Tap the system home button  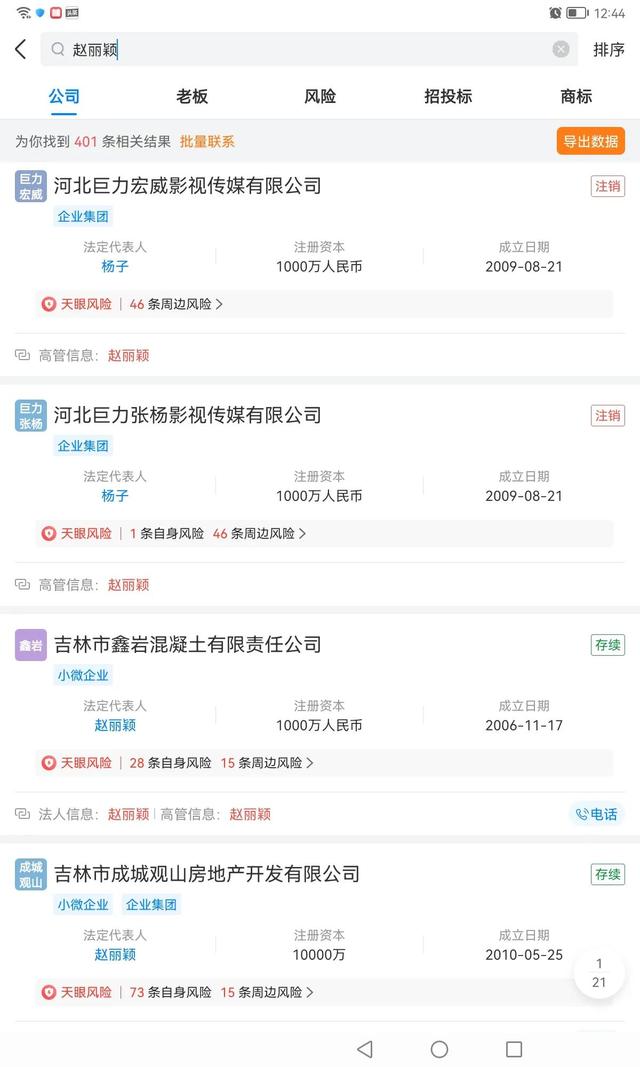point(439,1049)
